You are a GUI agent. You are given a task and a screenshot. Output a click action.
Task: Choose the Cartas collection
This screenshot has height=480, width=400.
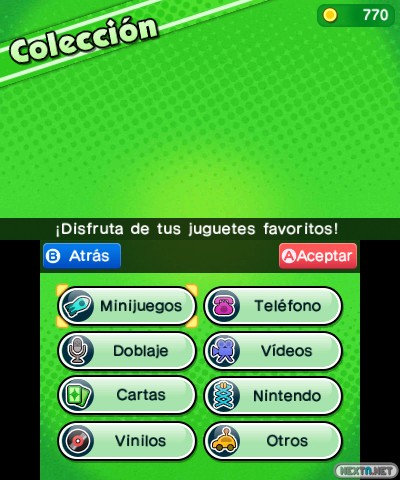pos(127,396)
